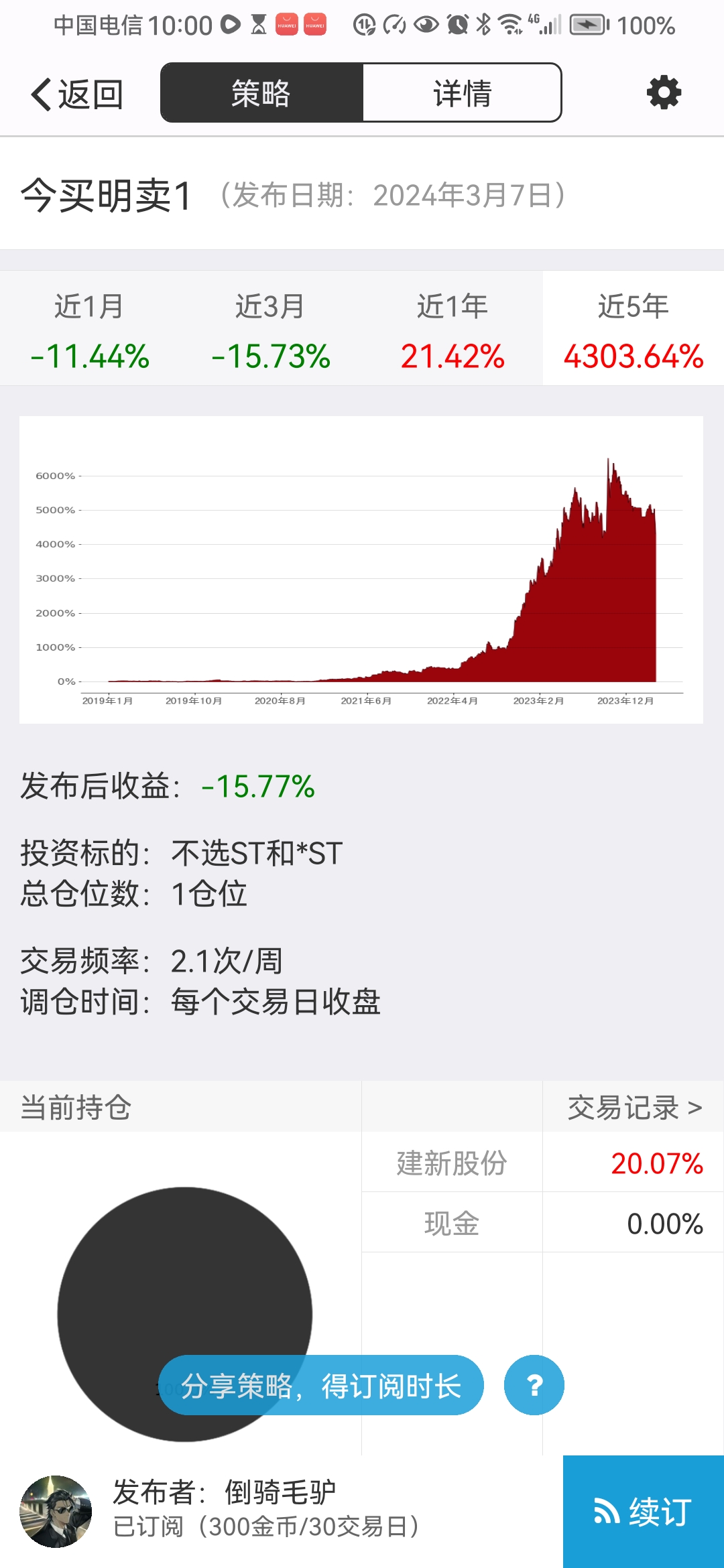Select the 策略 tab
The width and height of the screenshot is (724, 1568).
click(x=261, y=93)
